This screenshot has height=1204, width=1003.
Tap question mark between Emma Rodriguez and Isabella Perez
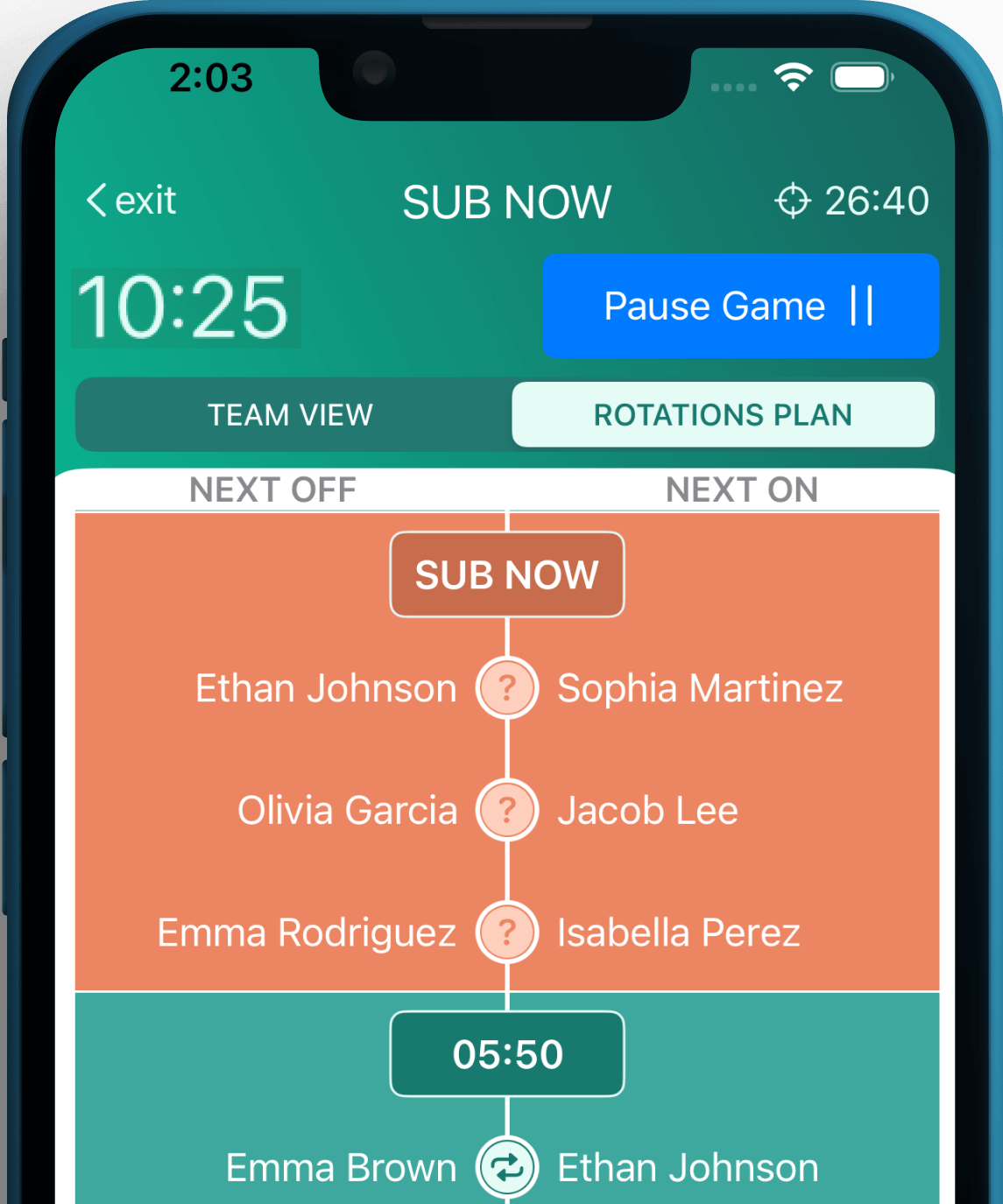[506, 932]
